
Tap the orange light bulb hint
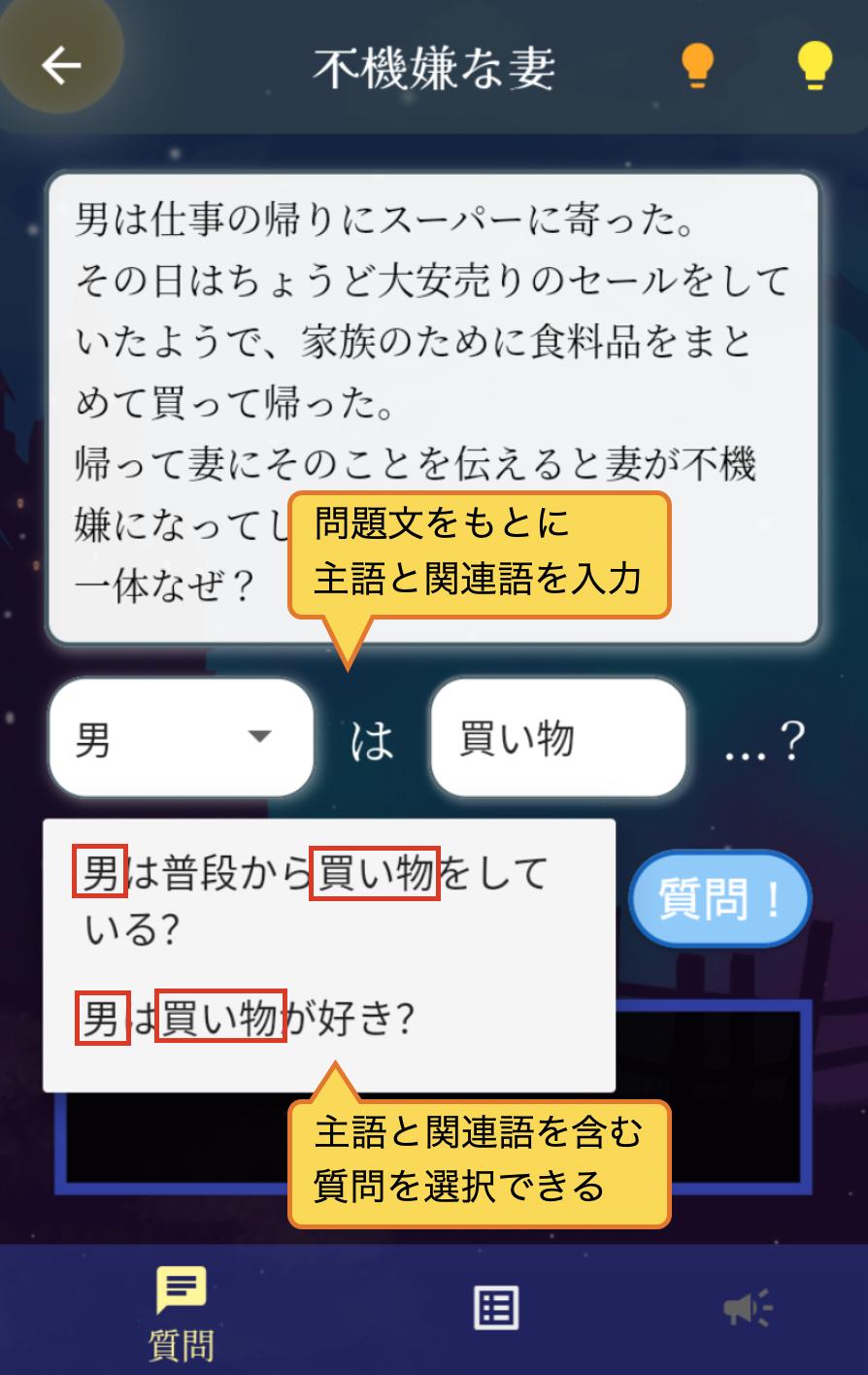697,66
